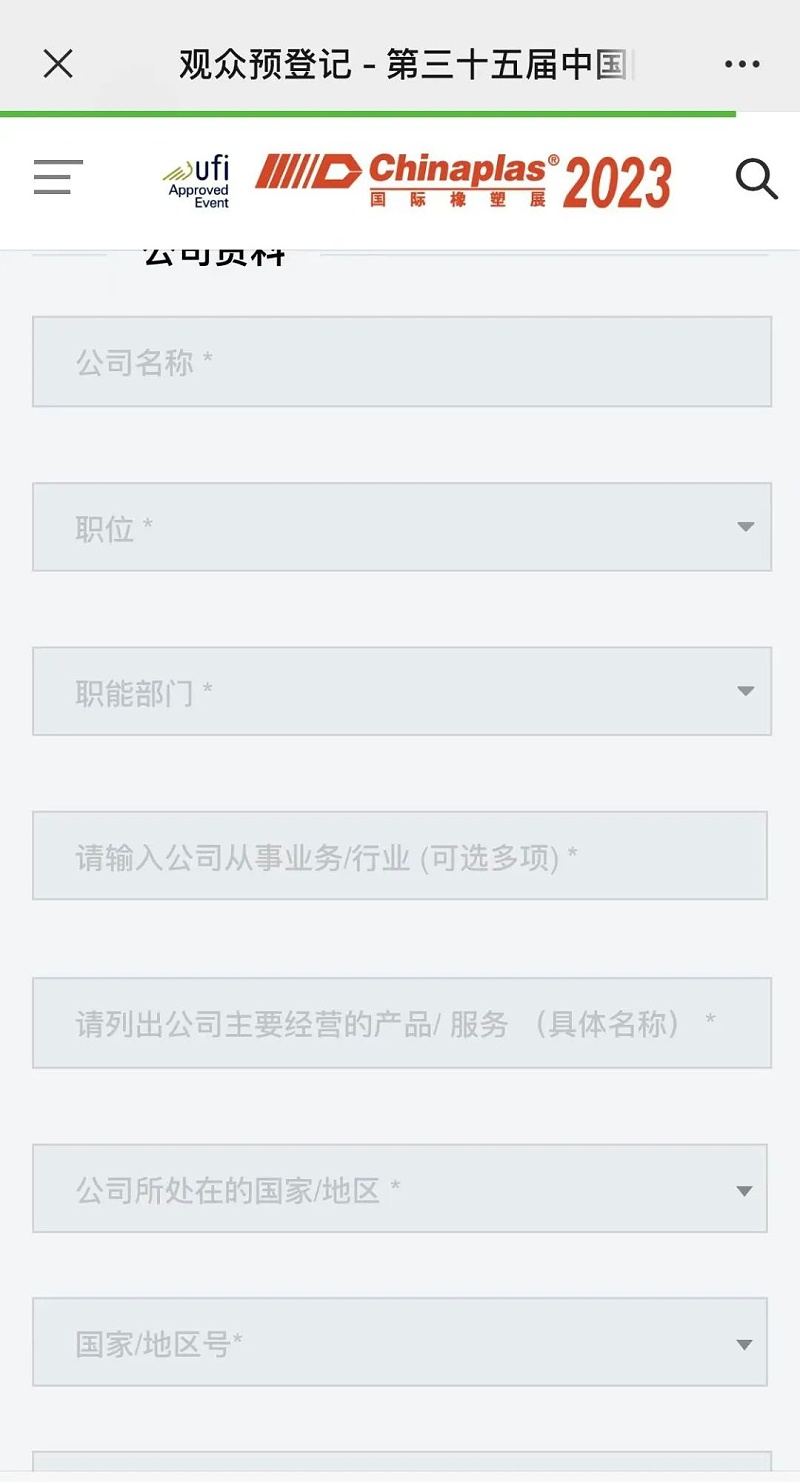Tap the search magnifier icon
800x1482 pixels.
click(x=756, y=180)
